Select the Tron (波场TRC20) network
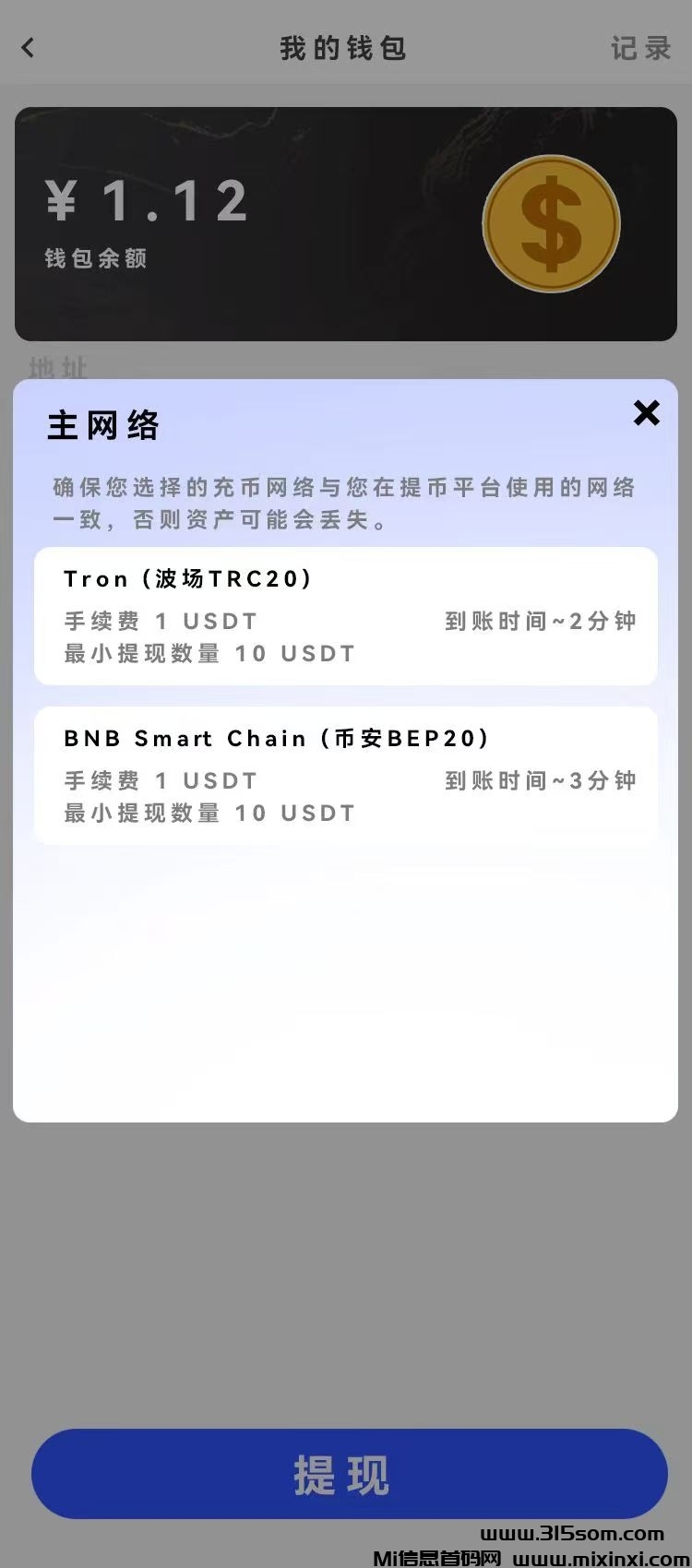Image resolution: width=692 pixels, height=1568 pixels. point(345,615)
